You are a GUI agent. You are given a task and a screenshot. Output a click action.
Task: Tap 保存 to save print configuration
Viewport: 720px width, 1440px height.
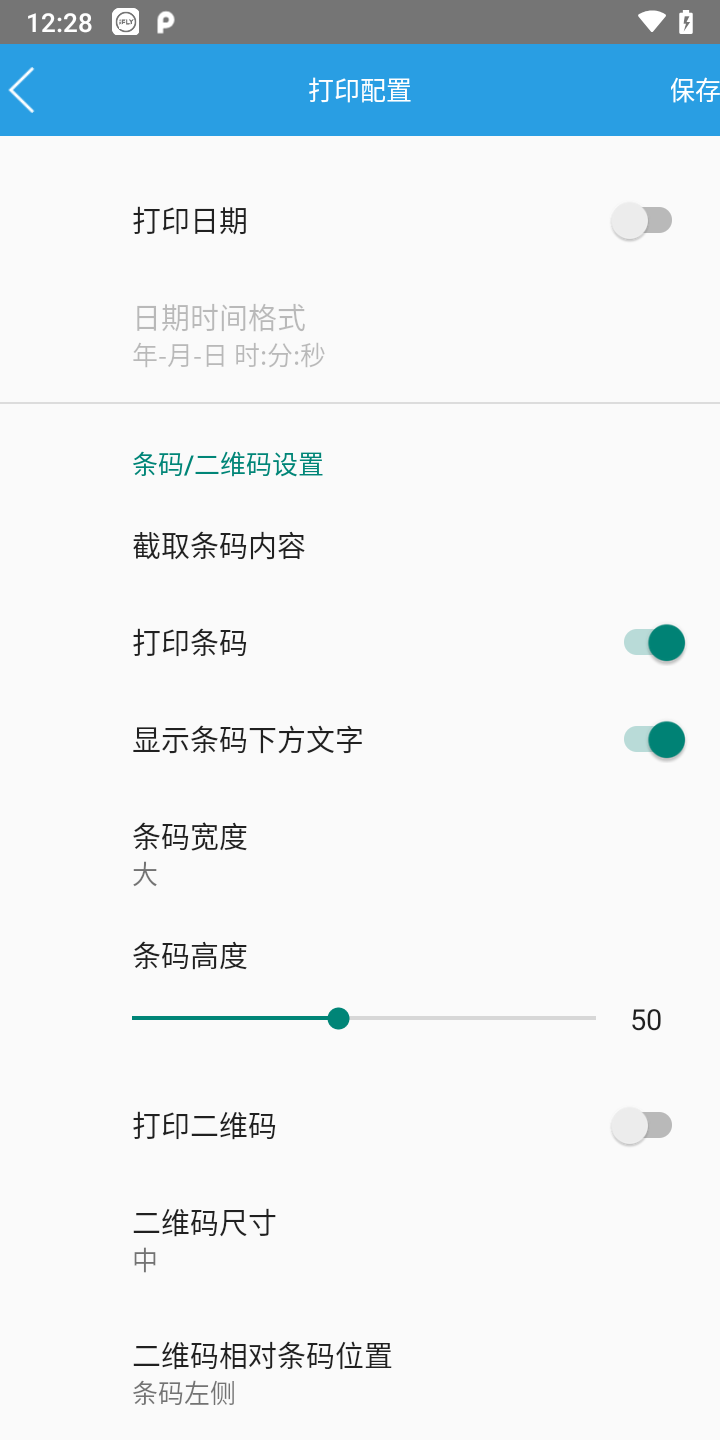[694, 90]
